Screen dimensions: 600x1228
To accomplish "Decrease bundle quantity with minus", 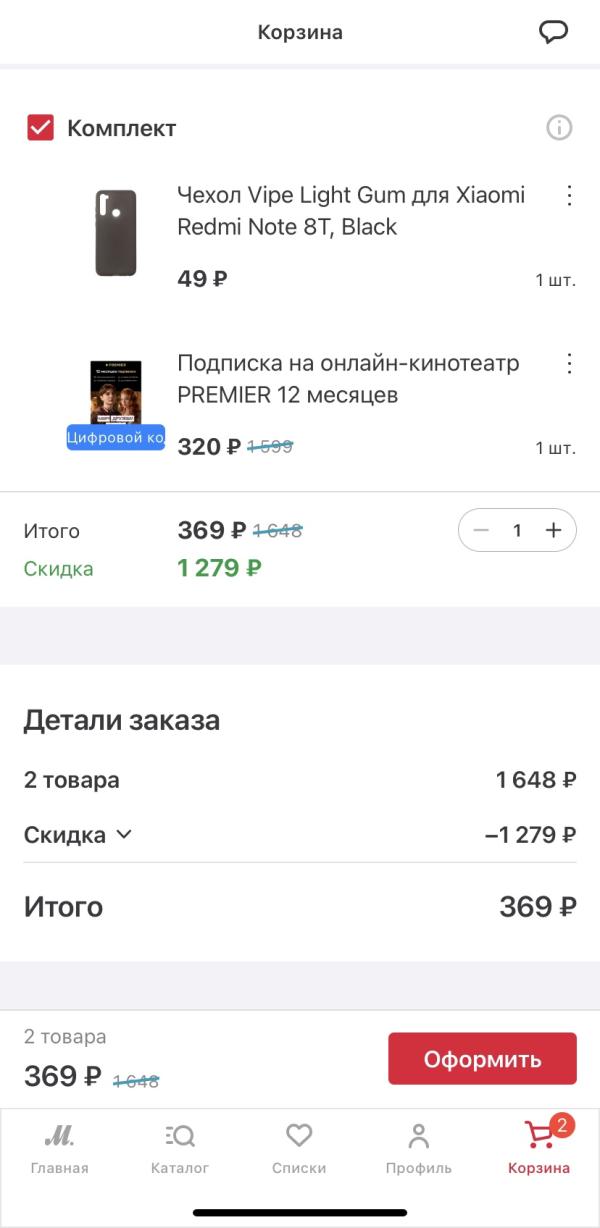I will 481,531.
